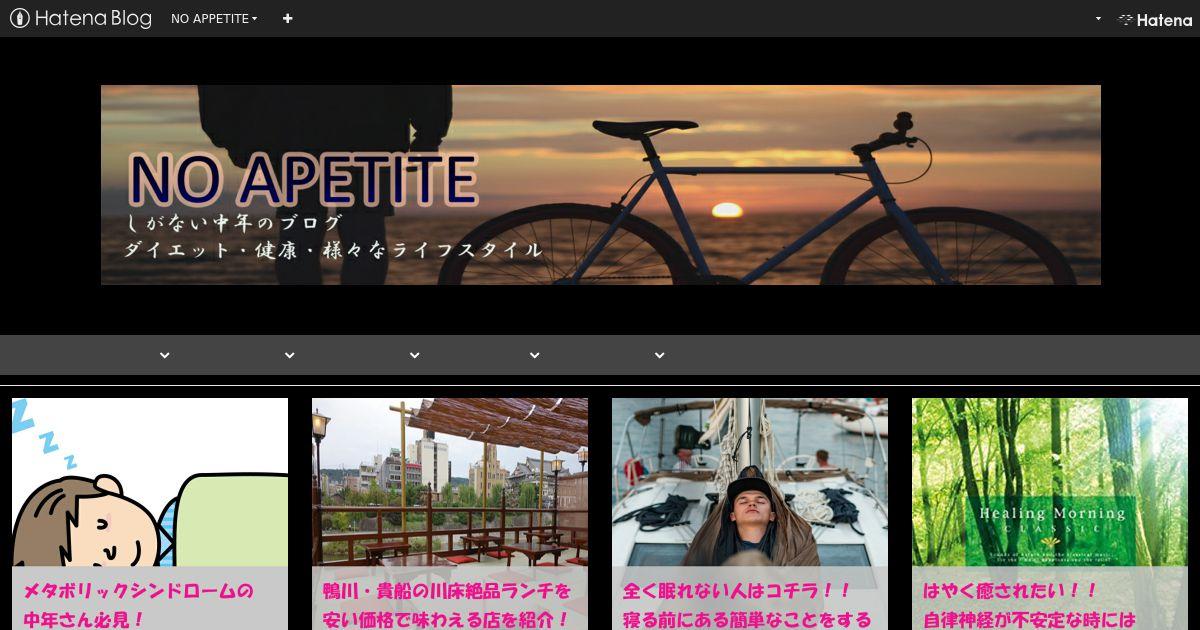
Task: Open the はやく癒されたい article card
Action: (x=1050, y=514)
